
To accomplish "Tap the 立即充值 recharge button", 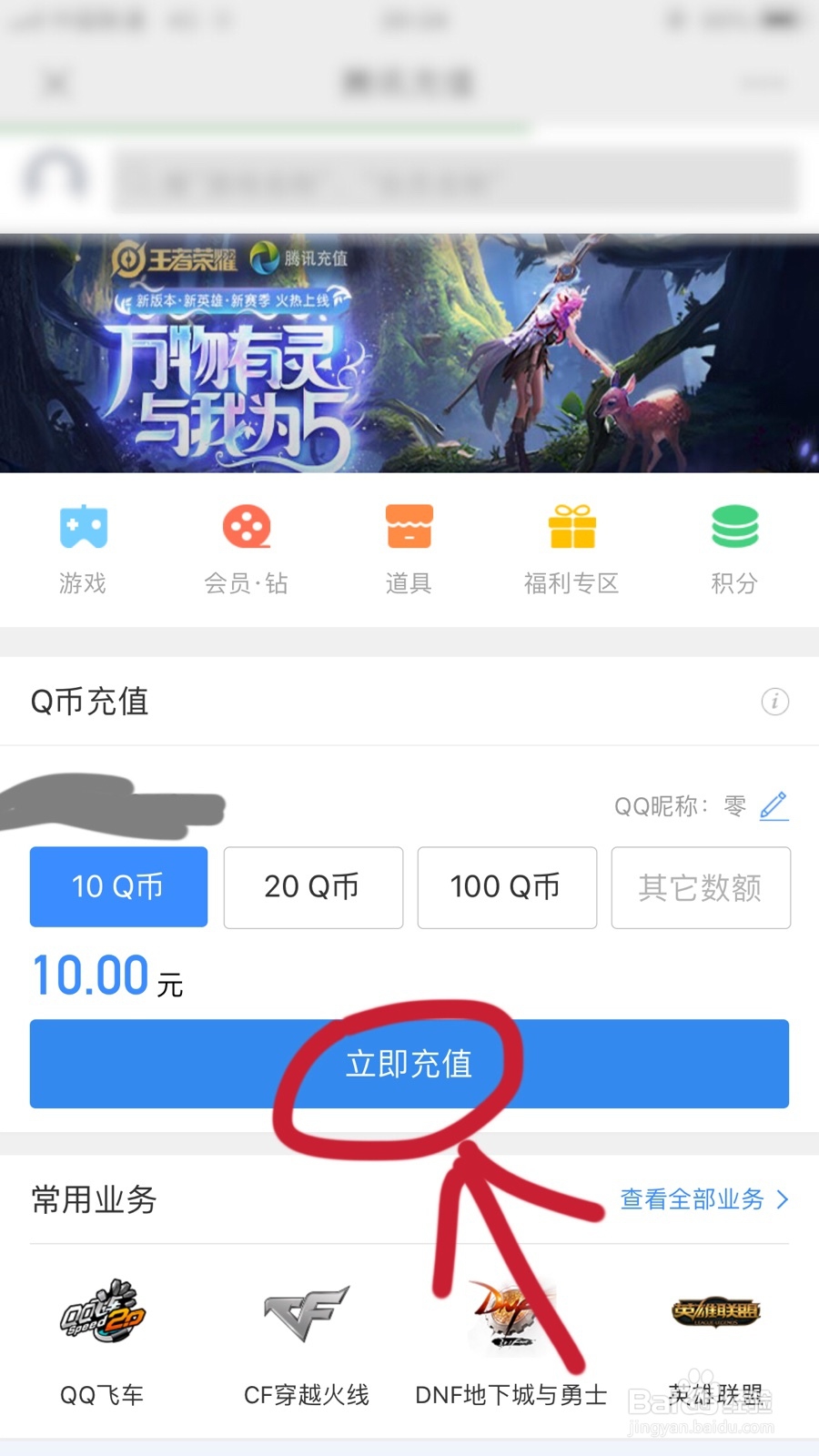I will coord(409,1063).
